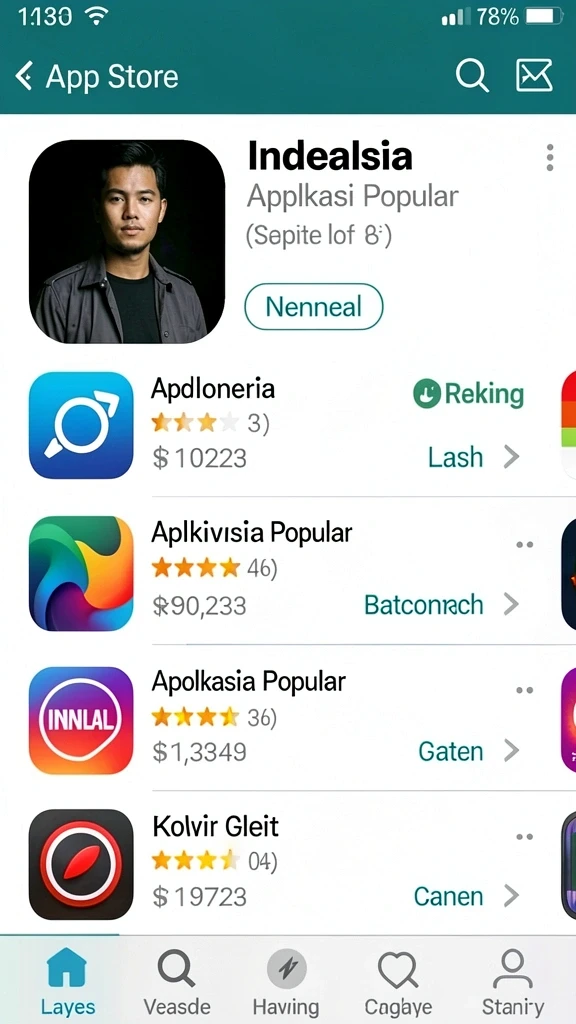Open the Apdloneria app row
The width and height of the screenshot is (576, 1024).
coord(288,424)
